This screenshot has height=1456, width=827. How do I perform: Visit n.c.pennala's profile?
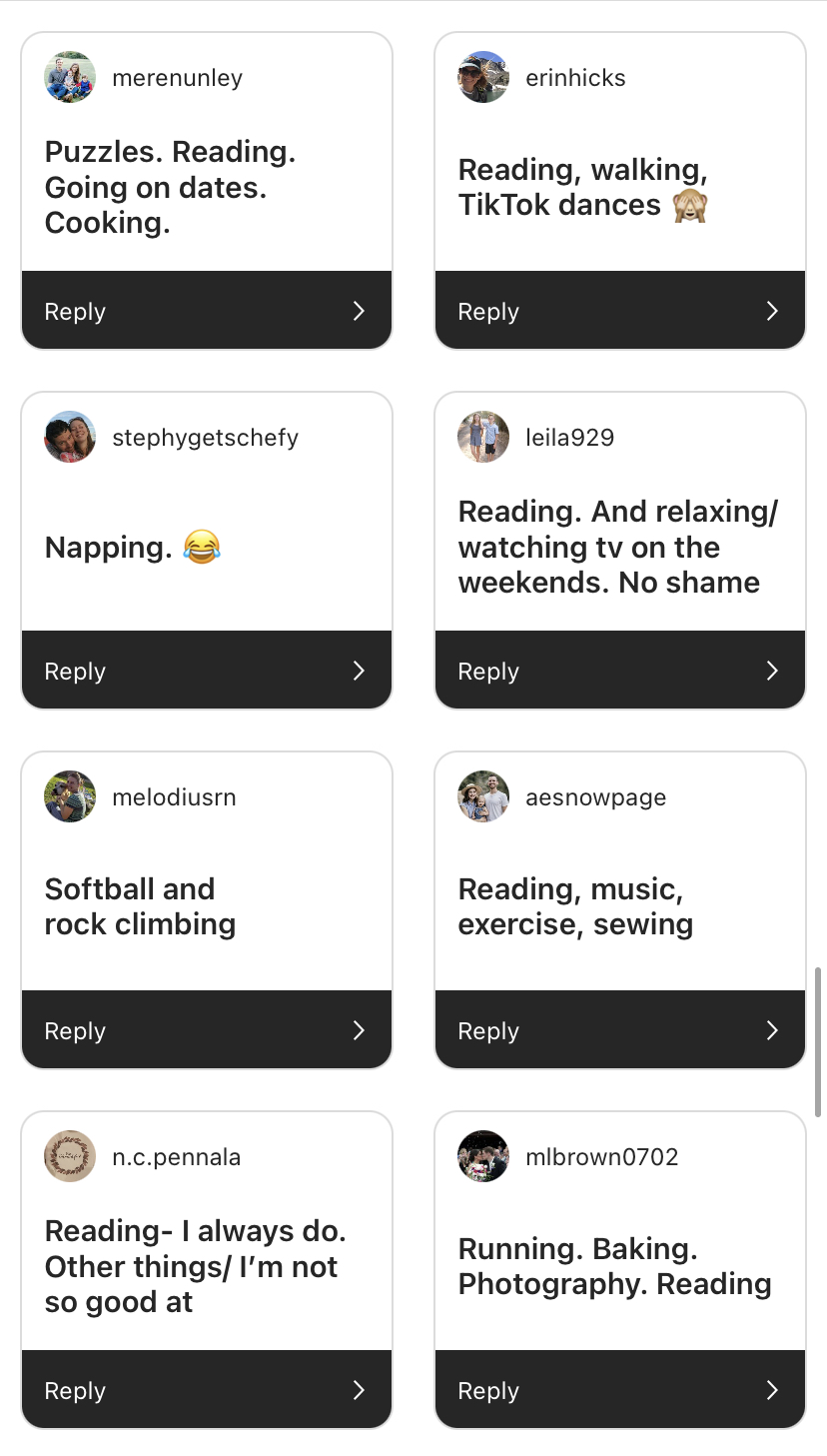coord(176,1157)
